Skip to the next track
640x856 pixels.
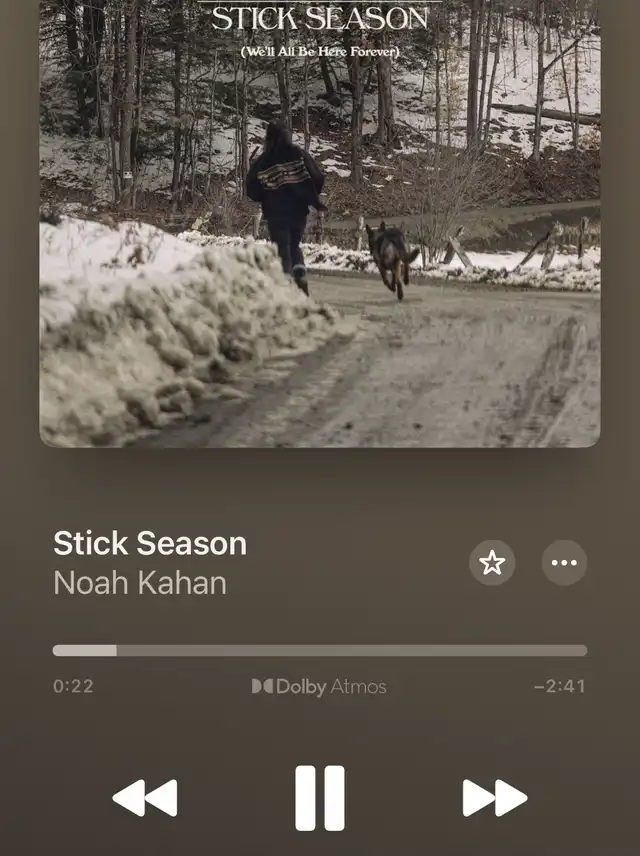(494, 797)
